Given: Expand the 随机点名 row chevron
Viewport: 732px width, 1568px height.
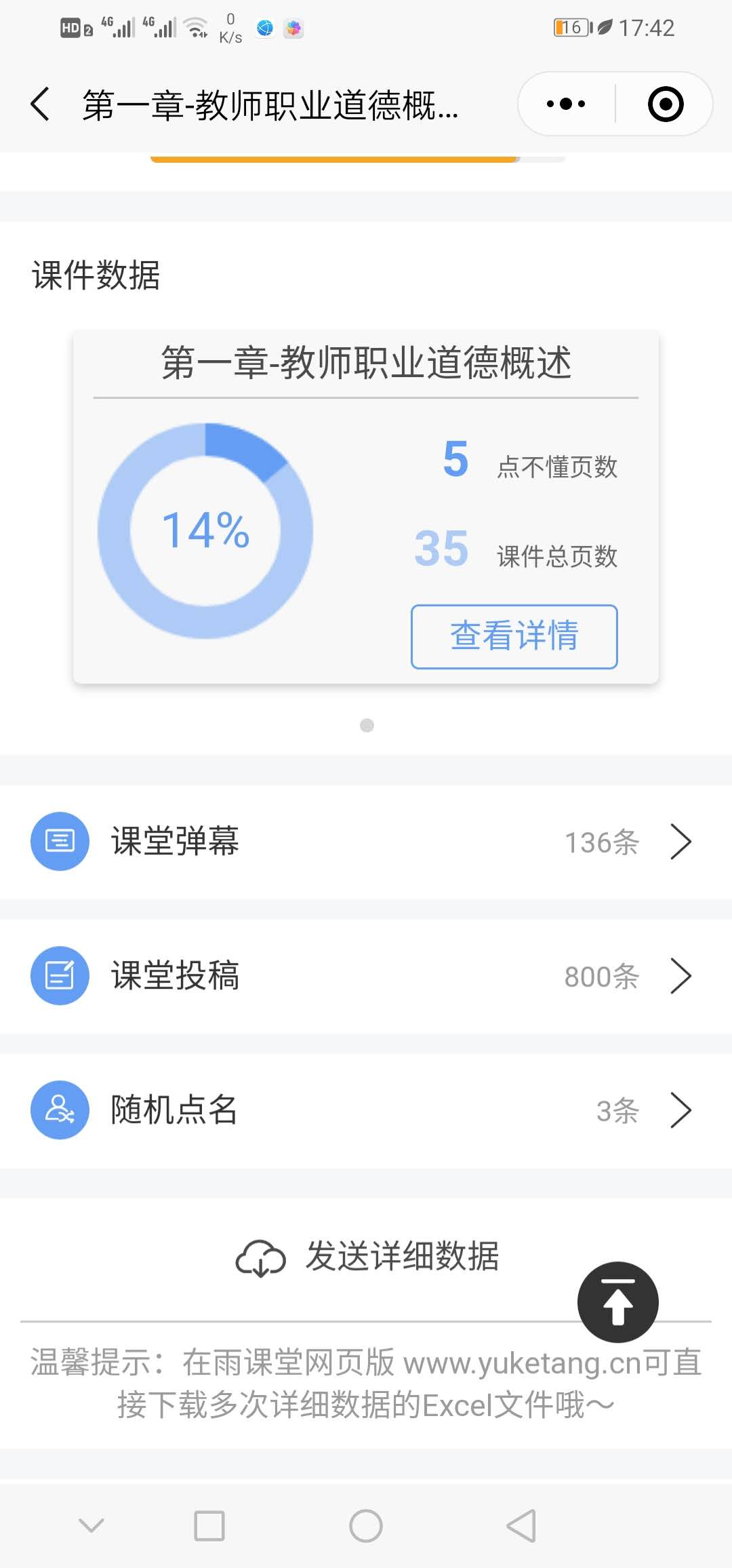Looking at the screenshot, I should tap(682, 1110).
